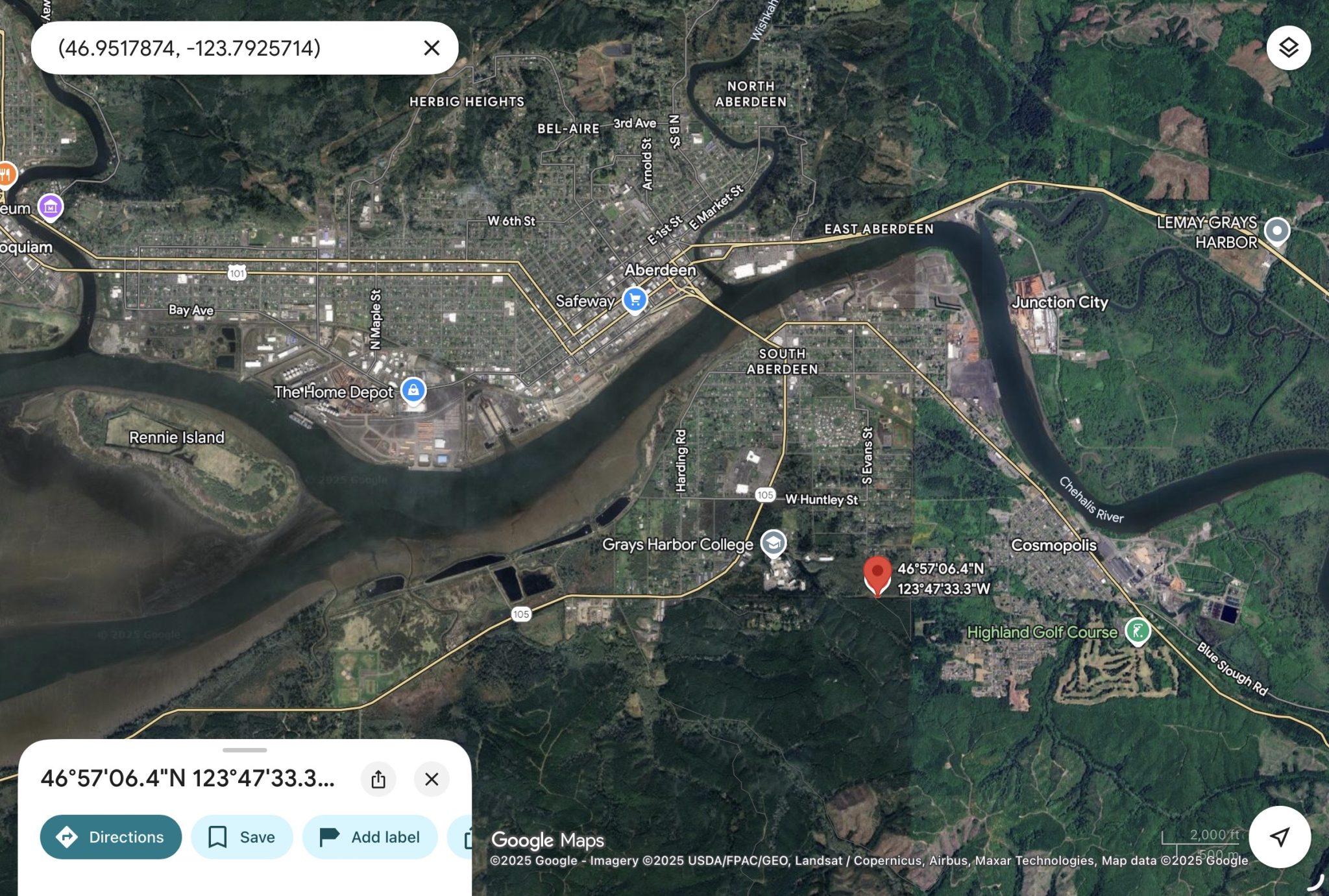Expand the info panel drag handle

click(245, 750)
